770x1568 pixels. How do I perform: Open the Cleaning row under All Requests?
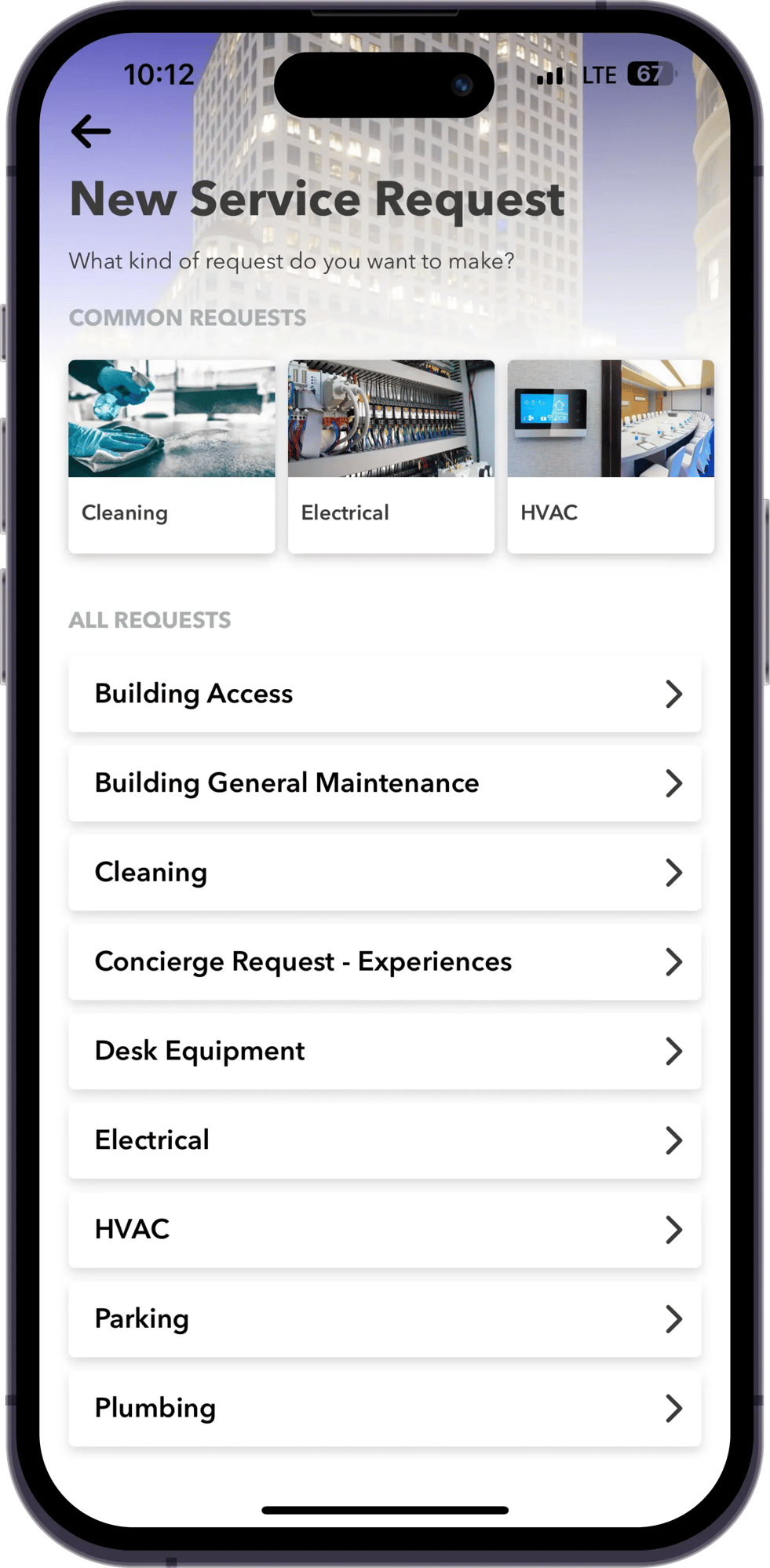[385, 873]
